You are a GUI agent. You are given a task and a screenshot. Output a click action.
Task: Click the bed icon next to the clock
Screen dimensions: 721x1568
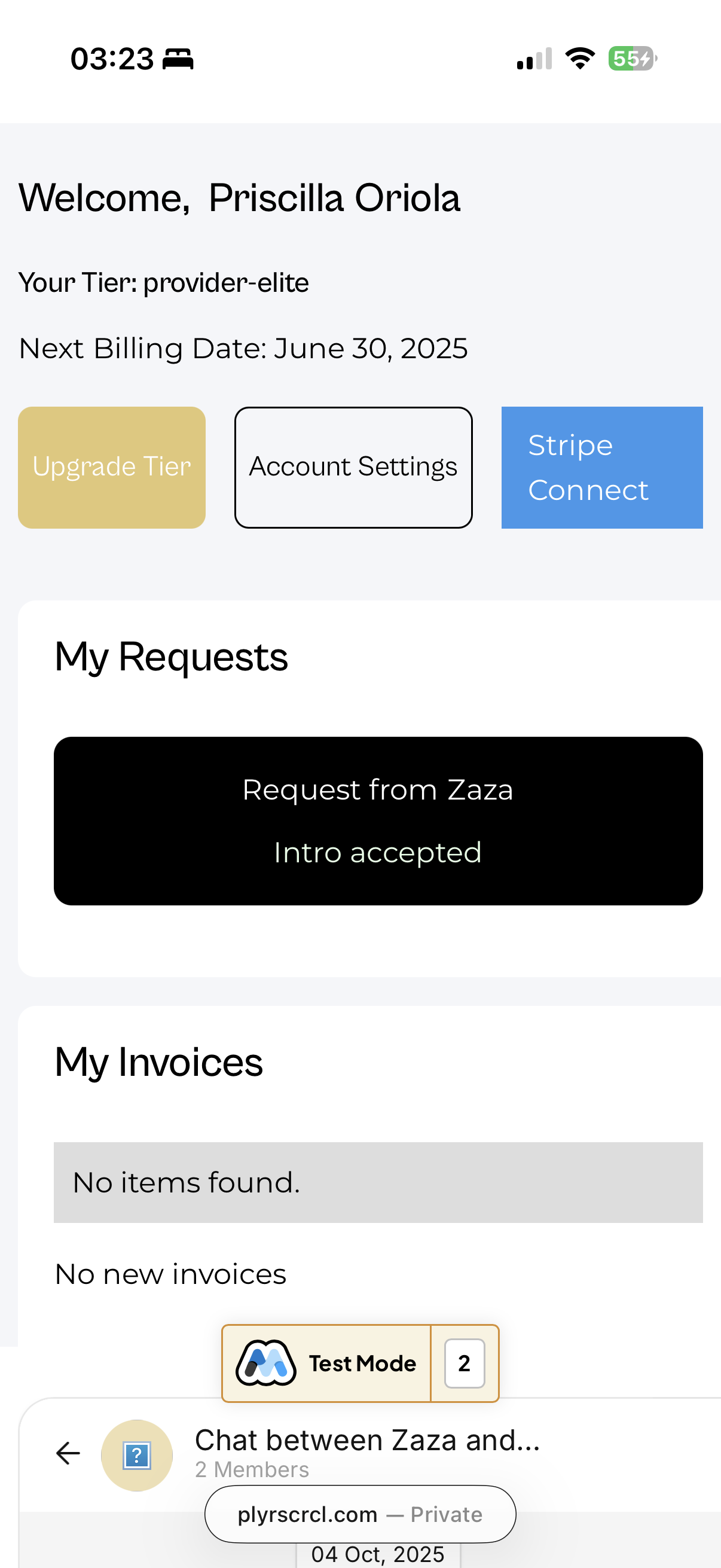(178, 59)
